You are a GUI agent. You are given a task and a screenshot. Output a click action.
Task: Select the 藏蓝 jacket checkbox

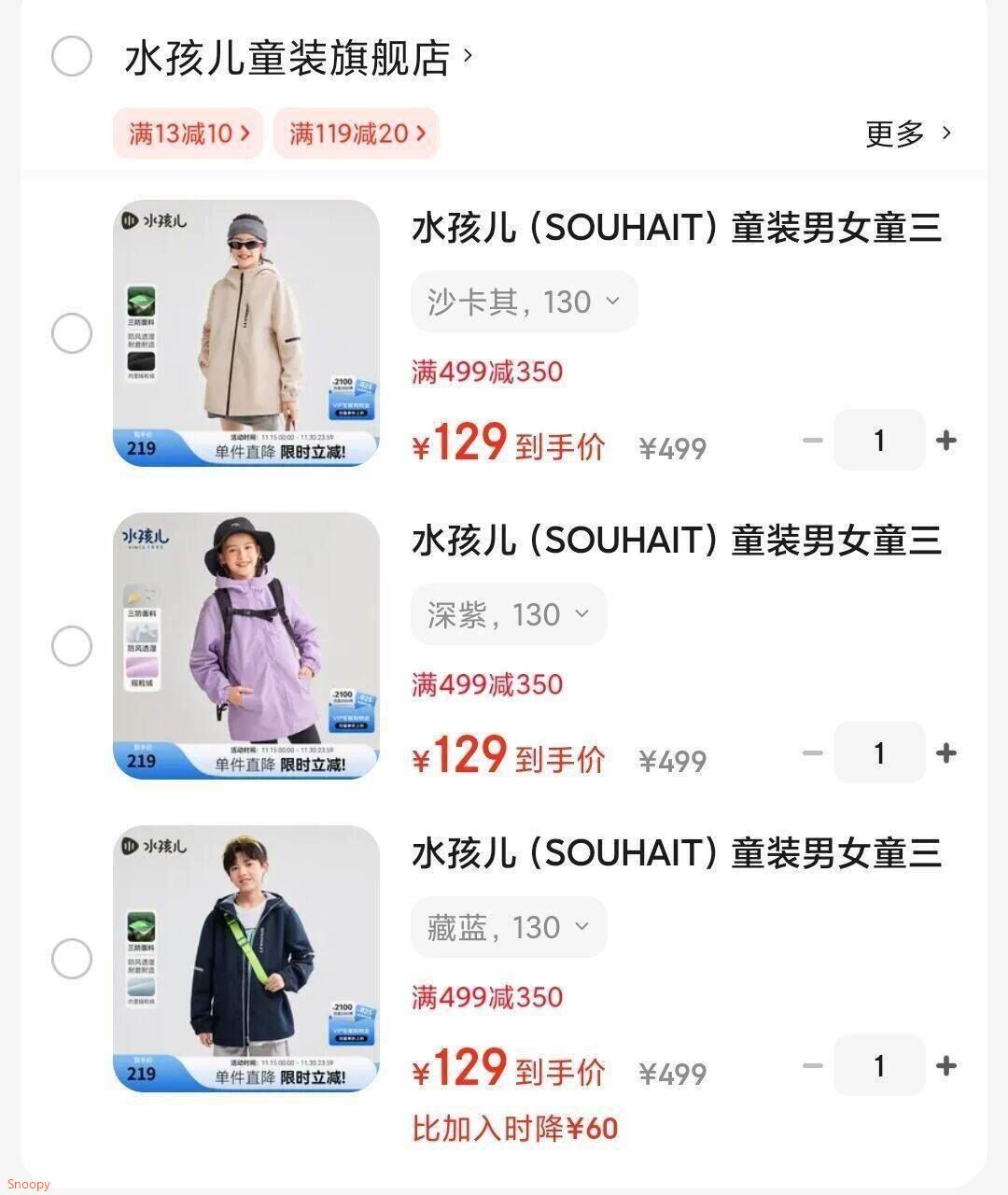point(72,959)
